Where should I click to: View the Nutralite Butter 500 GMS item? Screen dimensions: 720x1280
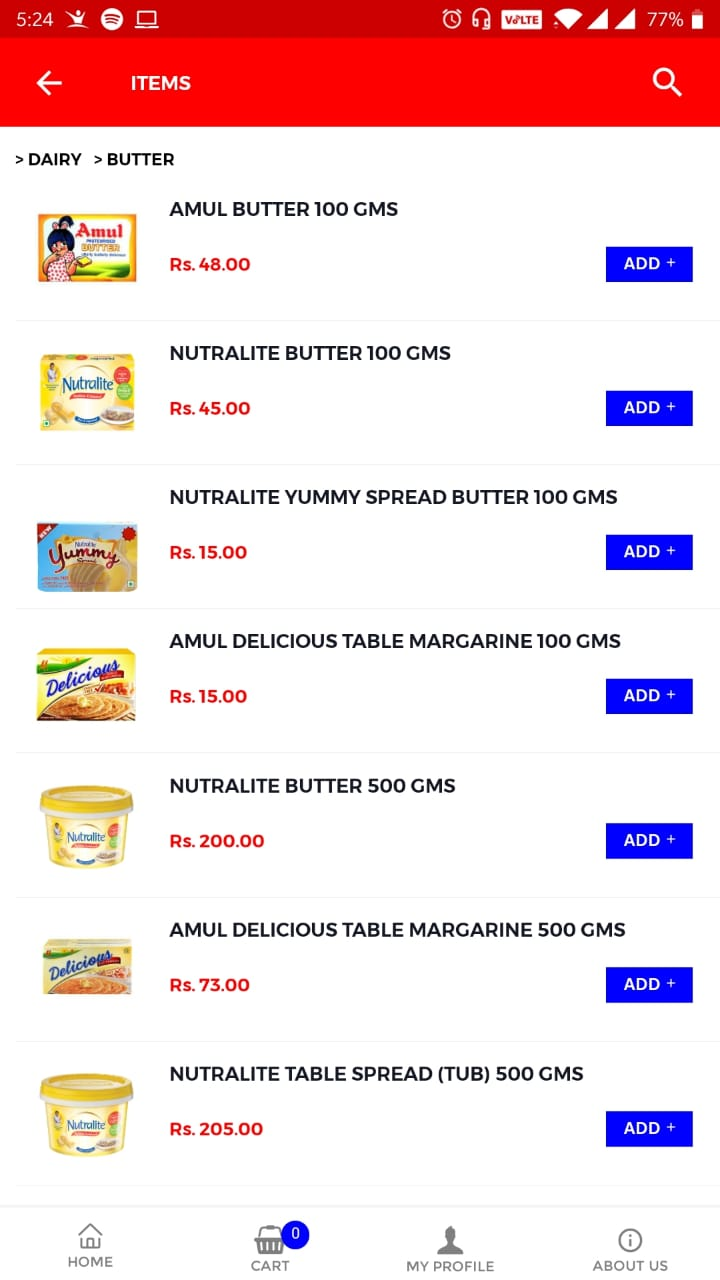click(x=312, y=786)
